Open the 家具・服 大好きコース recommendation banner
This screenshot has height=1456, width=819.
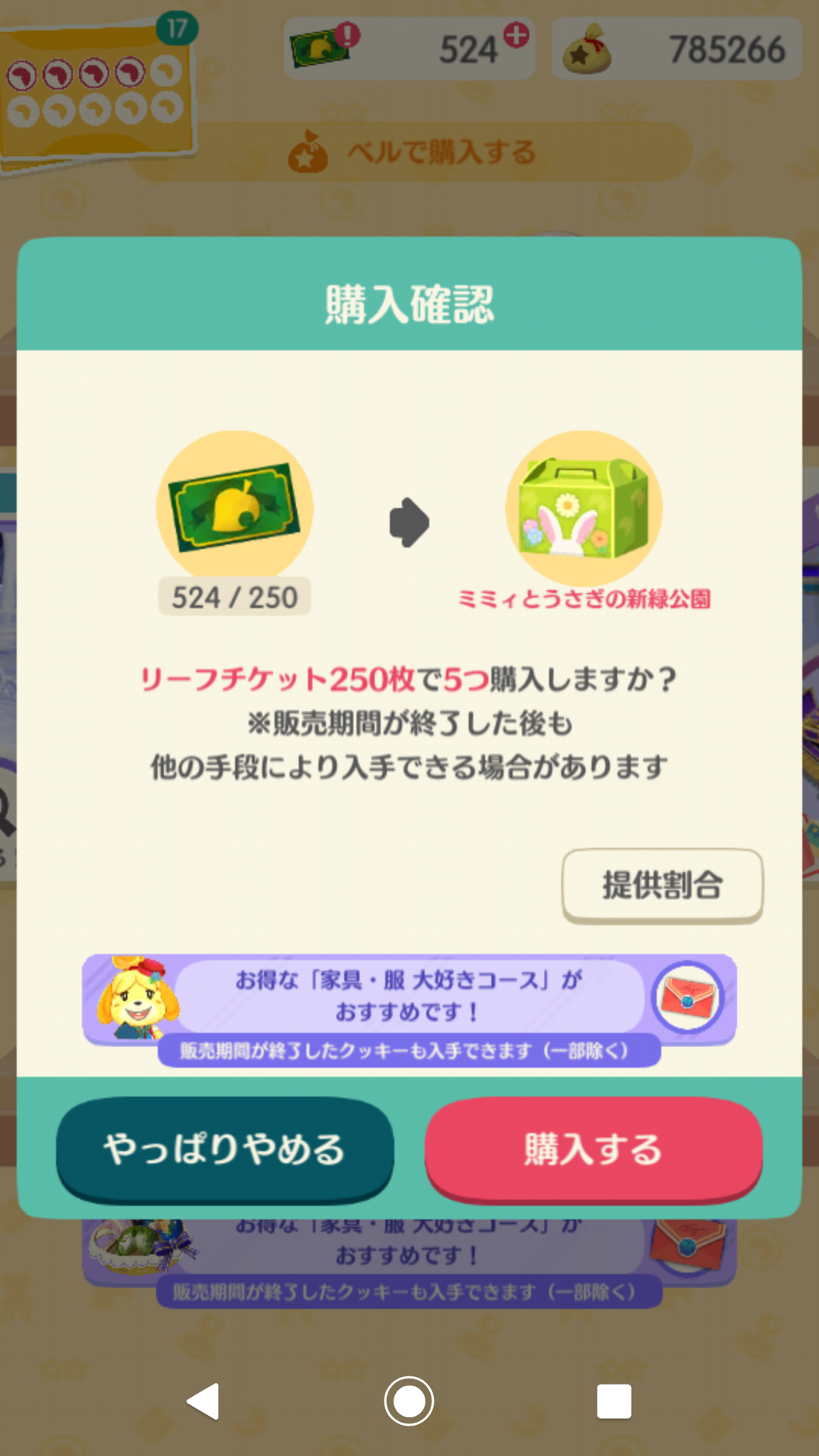click(x=409, y=998)
